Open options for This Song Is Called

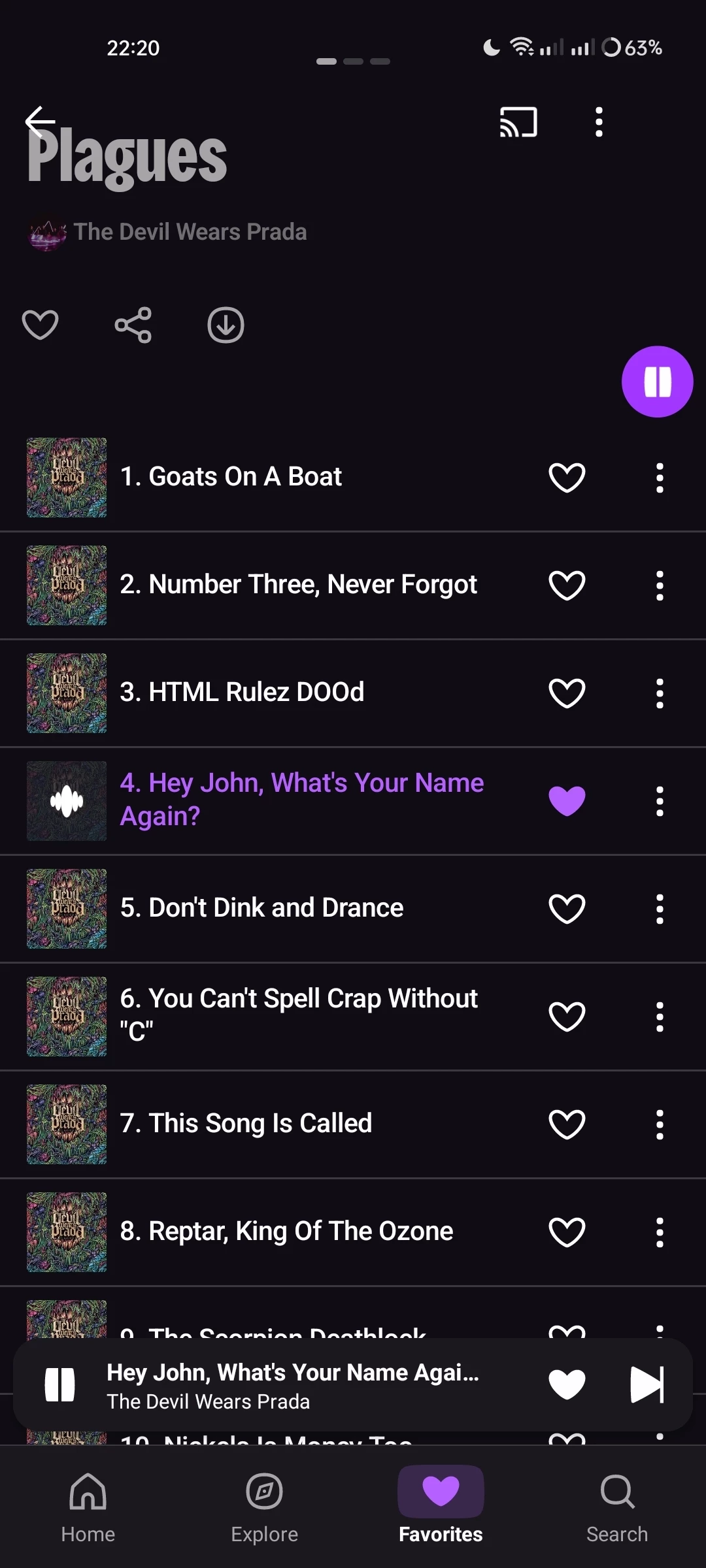tap(660, 1124)
